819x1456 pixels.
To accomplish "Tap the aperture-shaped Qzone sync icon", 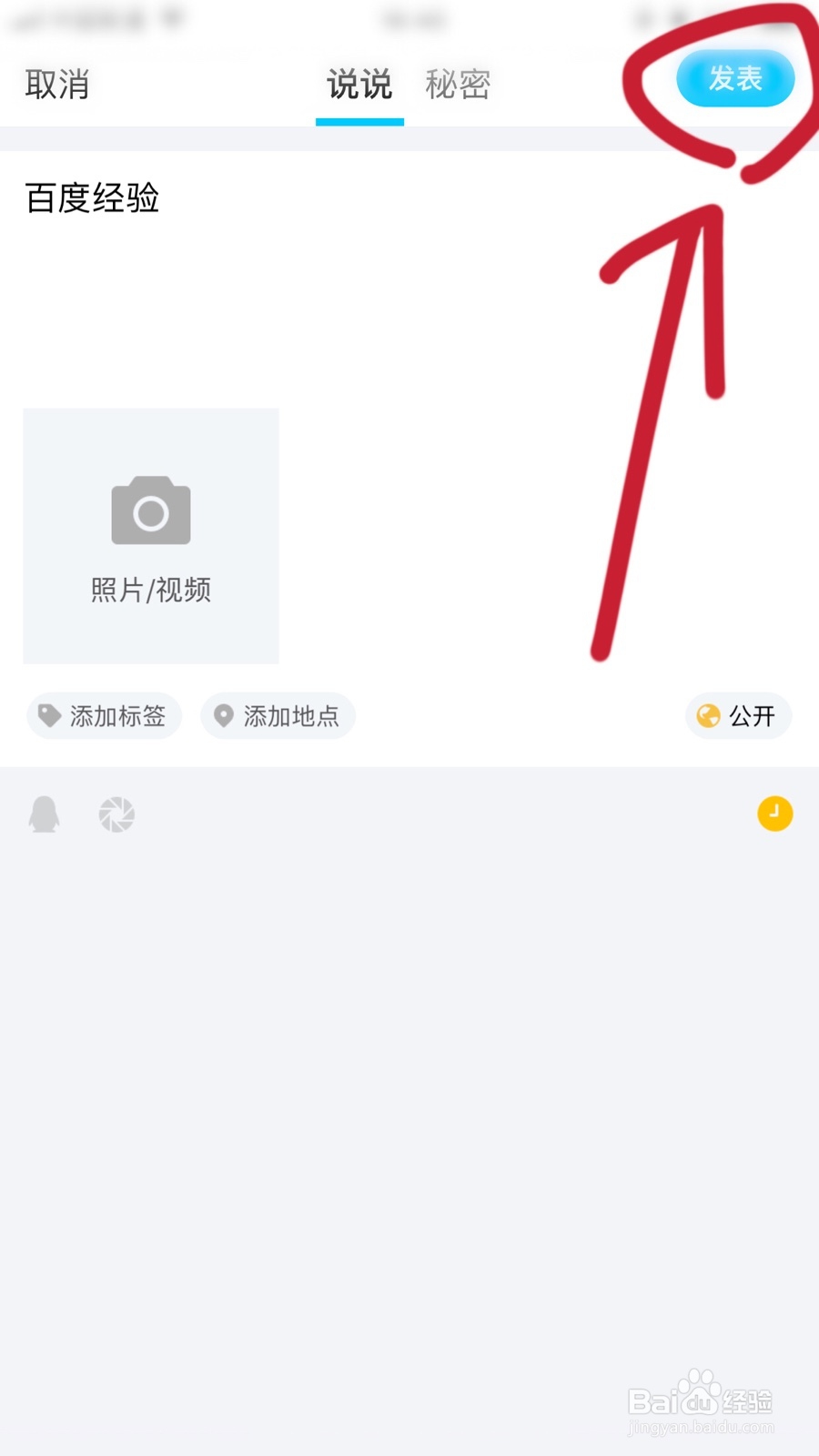I will coord(116,814).
